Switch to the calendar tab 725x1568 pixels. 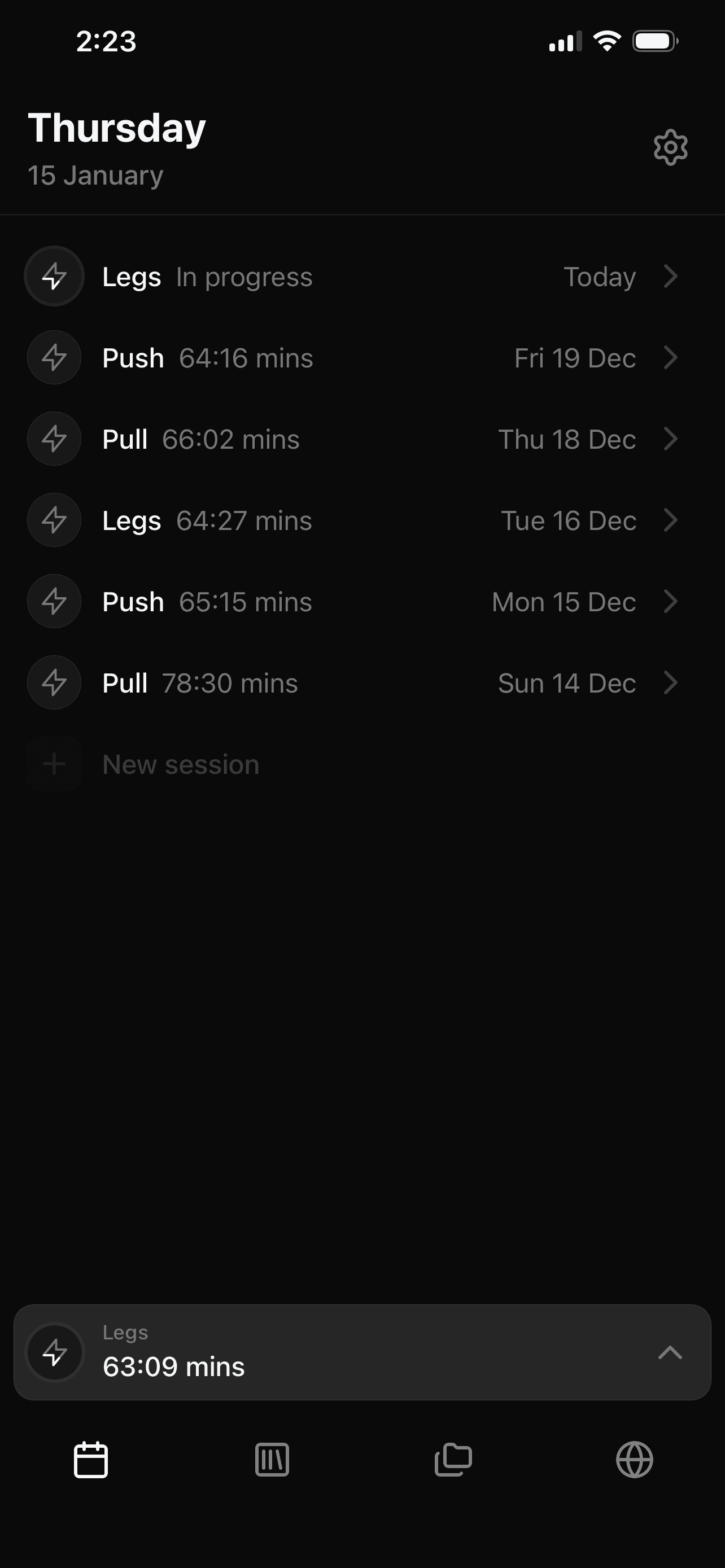click(91, 1460)
